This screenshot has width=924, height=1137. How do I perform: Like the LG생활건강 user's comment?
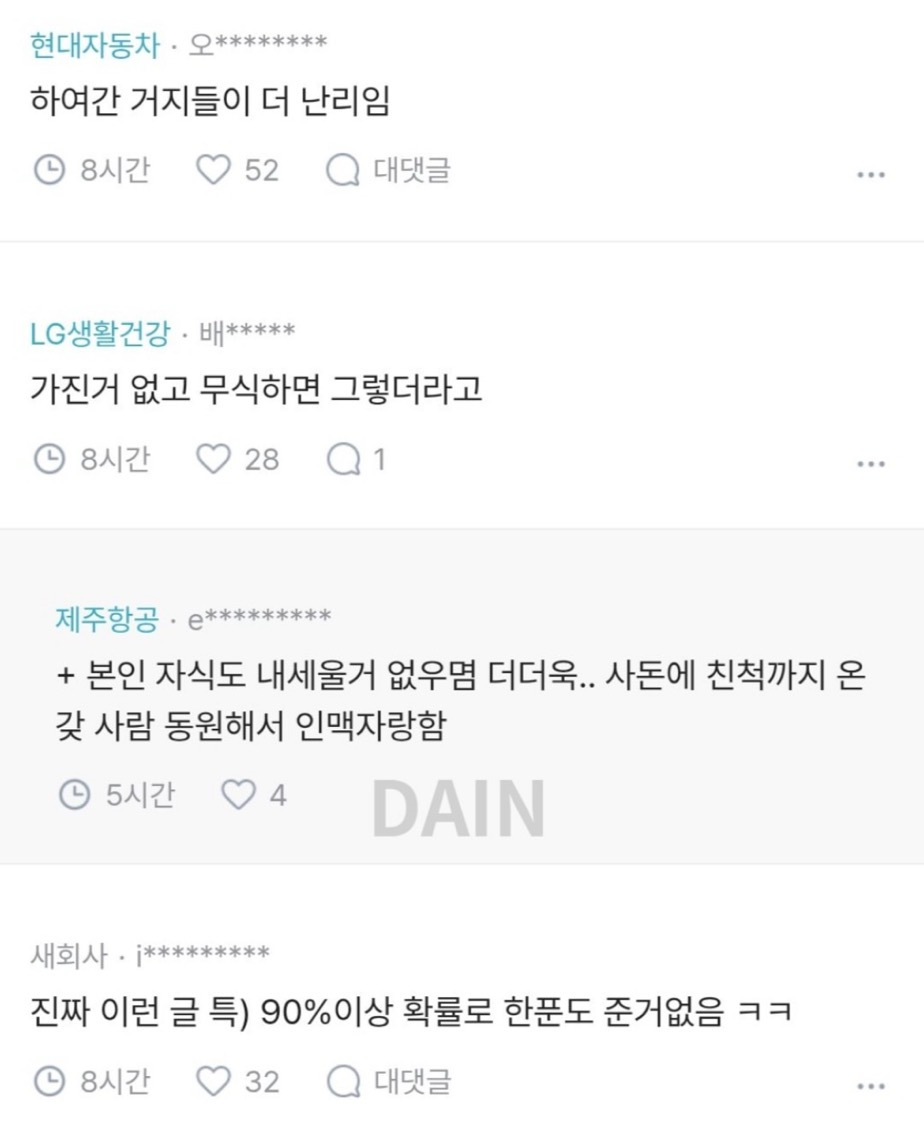click(213, 459)
